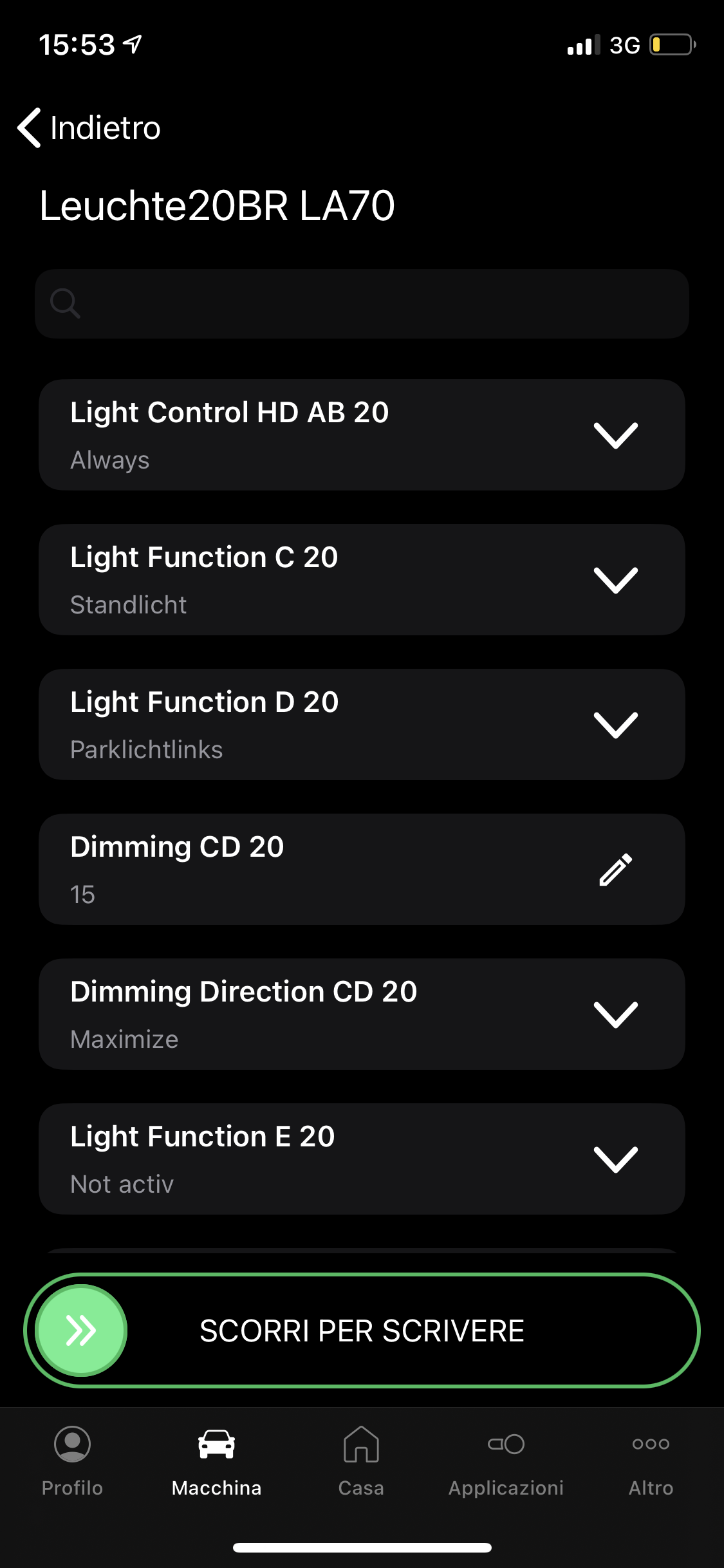
Task: Go back with the Indietro button
Action: point(89,127)
